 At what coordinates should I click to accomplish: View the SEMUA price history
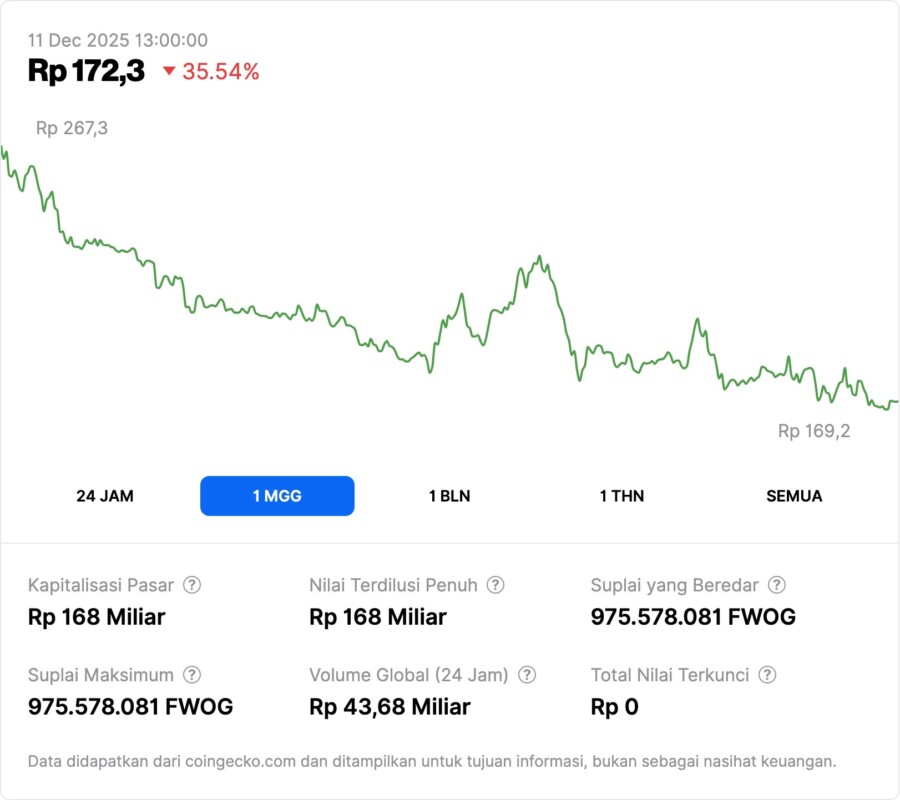pyautogui.click(x=794, y=496)
